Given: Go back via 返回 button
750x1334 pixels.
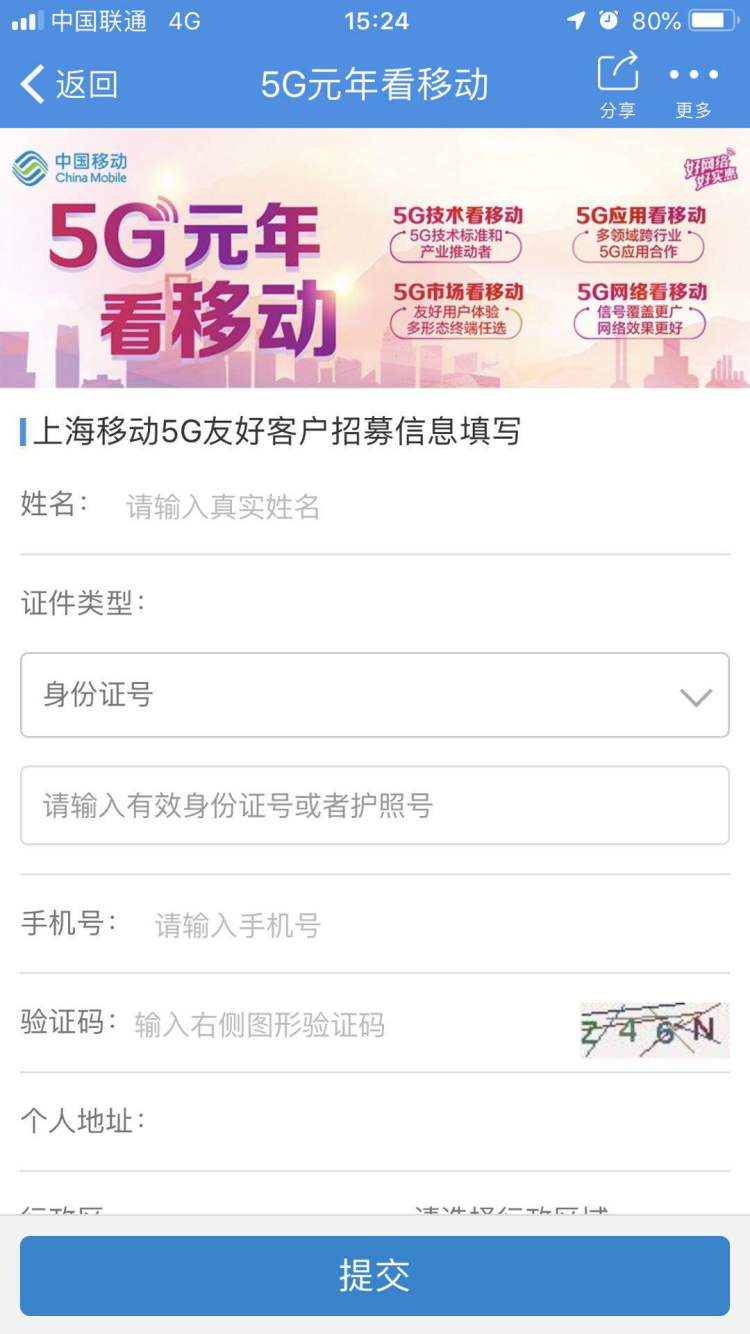Looking at the screenshot, I should tap(70, 84).
